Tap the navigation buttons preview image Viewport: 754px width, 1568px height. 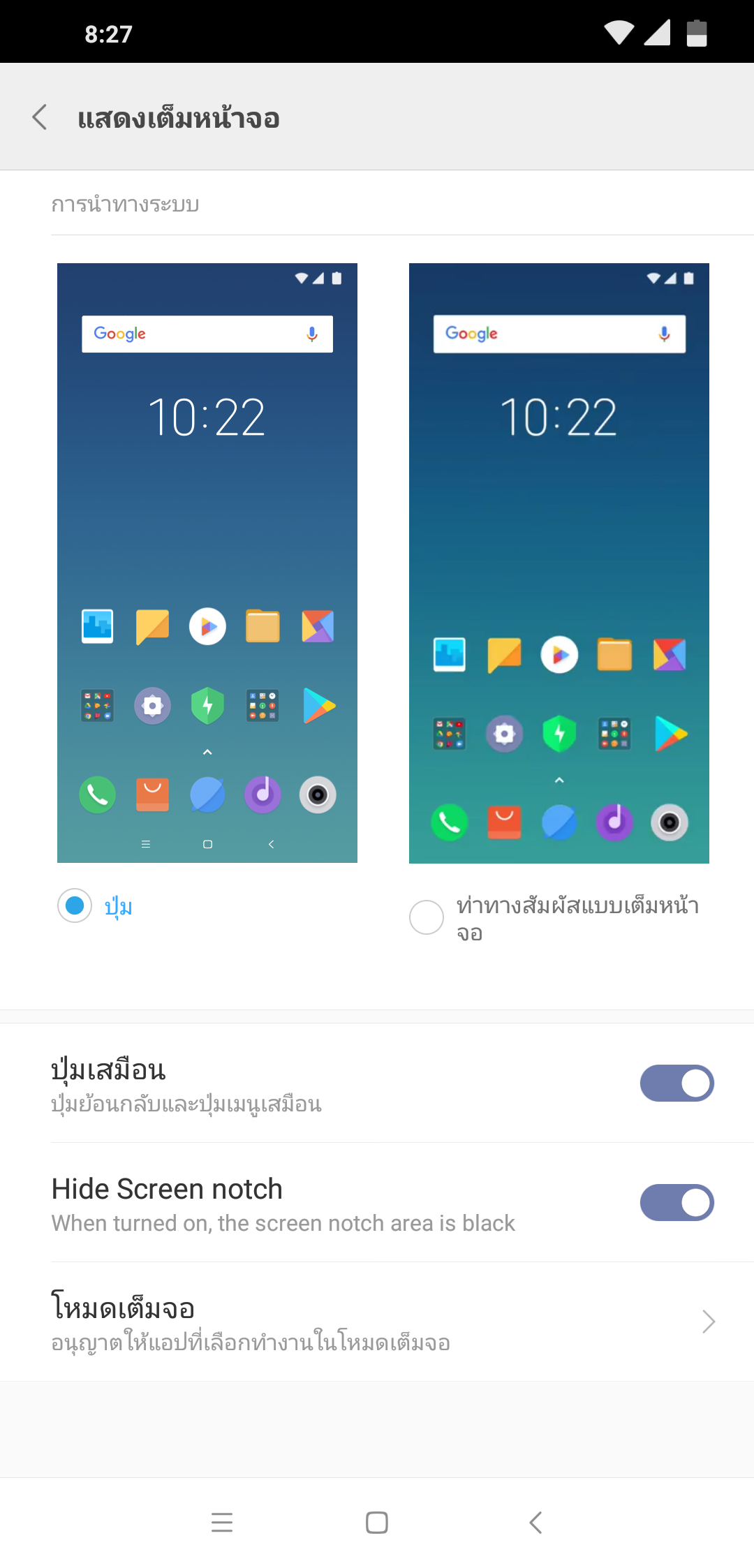(207, 563)
